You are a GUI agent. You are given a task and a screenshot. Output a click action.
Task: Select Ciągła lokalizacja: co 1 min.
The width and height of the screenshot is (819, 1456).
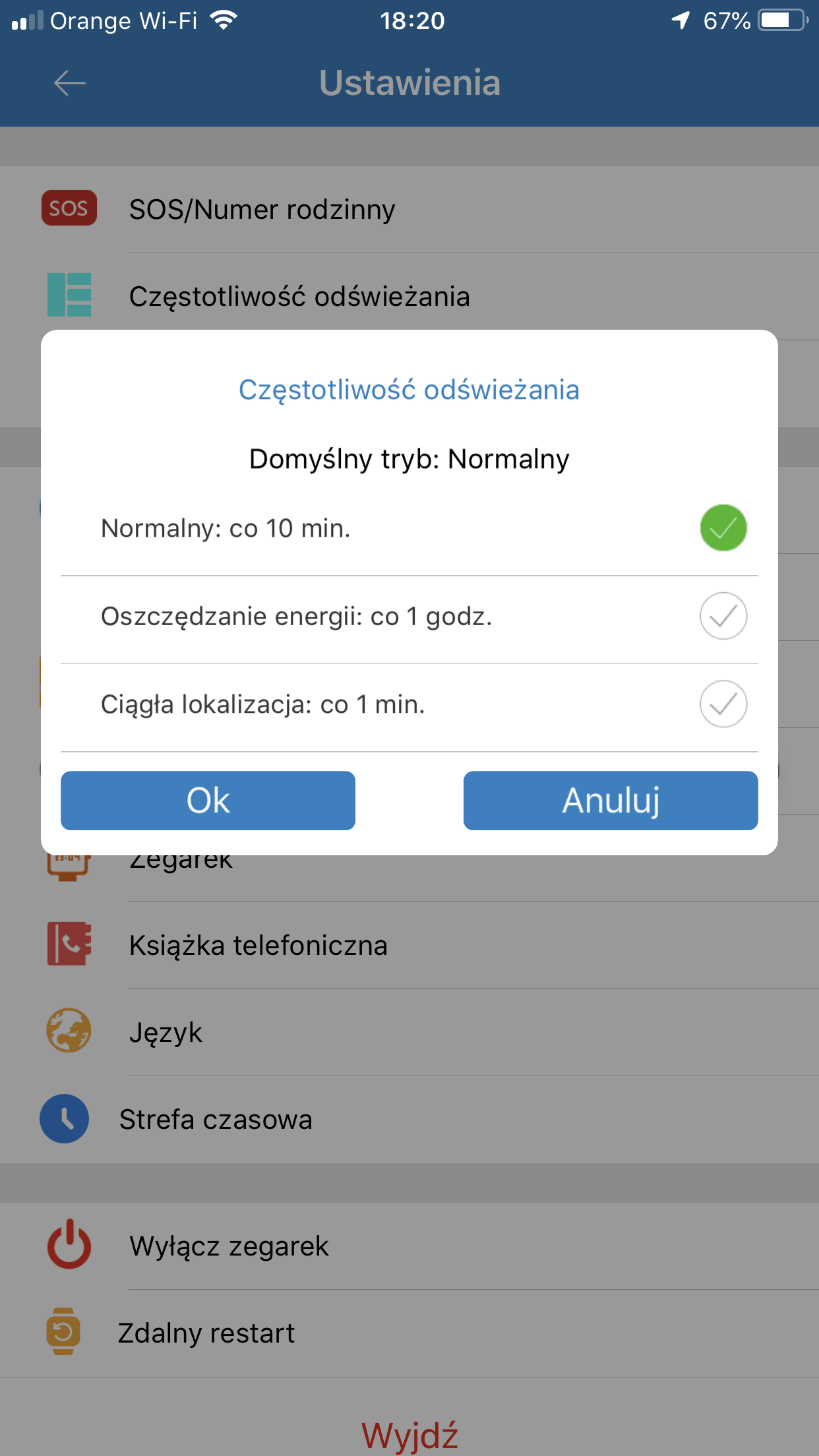(x=409, y=704)
